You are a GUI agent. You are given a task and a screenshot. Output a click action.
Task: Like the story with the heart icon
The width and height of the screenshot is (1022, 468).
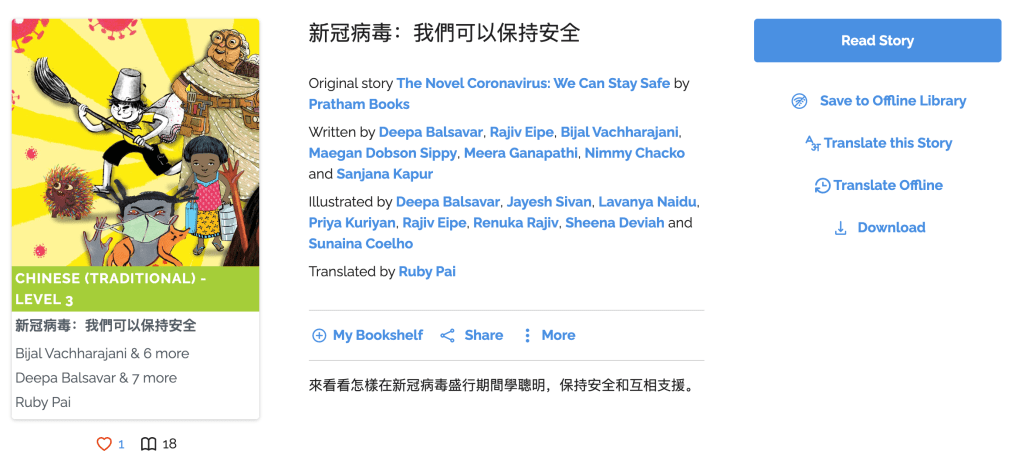click(104, 444)
